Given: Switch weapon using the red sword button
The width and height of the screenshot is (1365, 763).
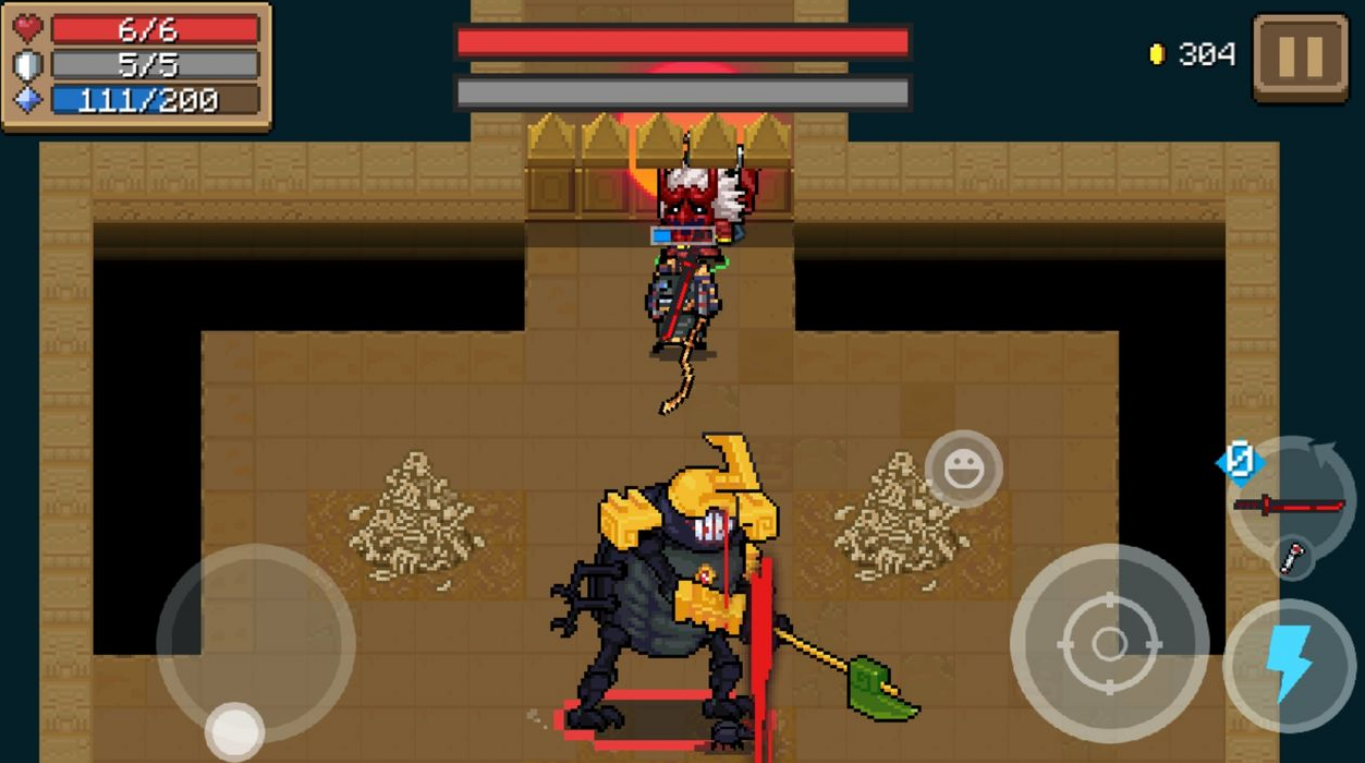Looking at the screenshot, I should [1290, 503].
